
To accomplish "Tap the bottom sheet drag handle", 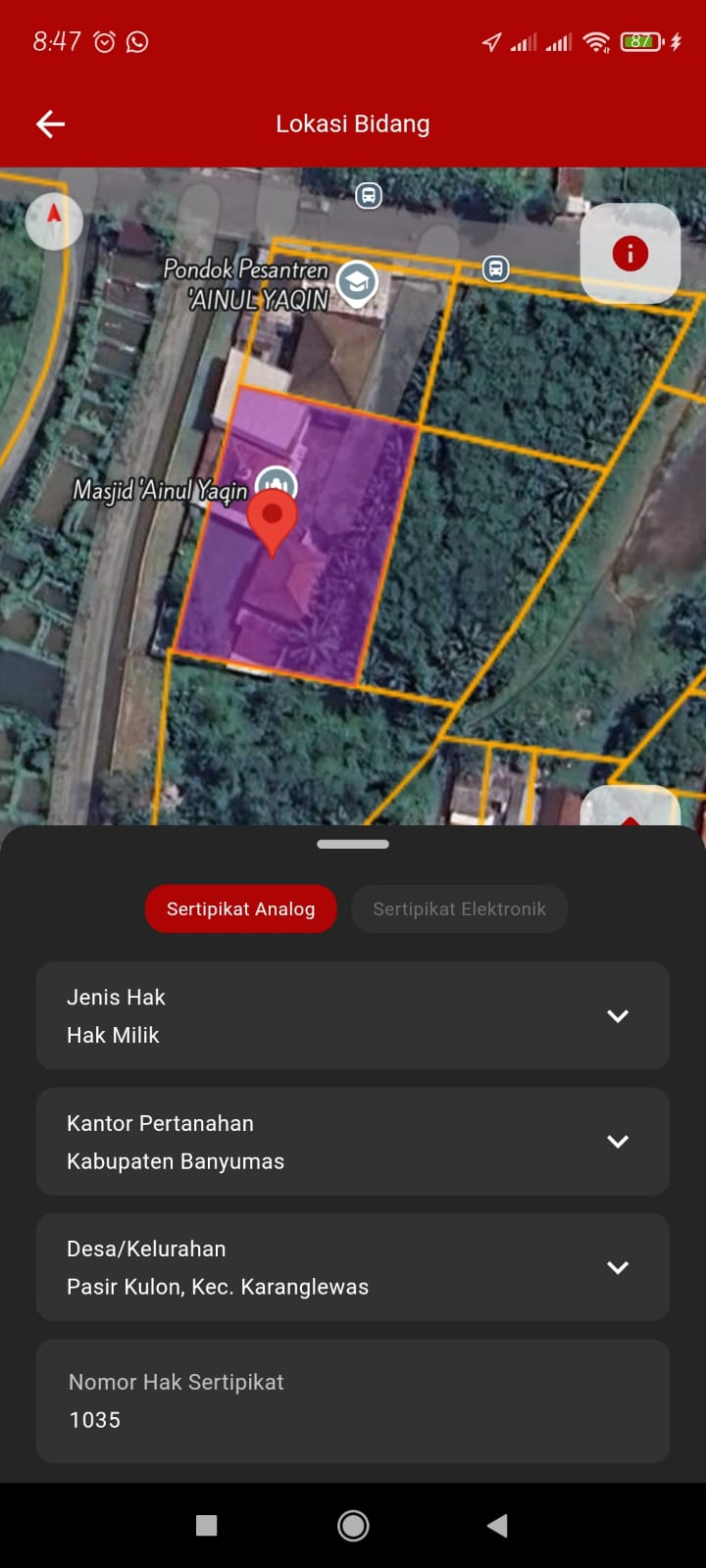I will coord(353,844).
